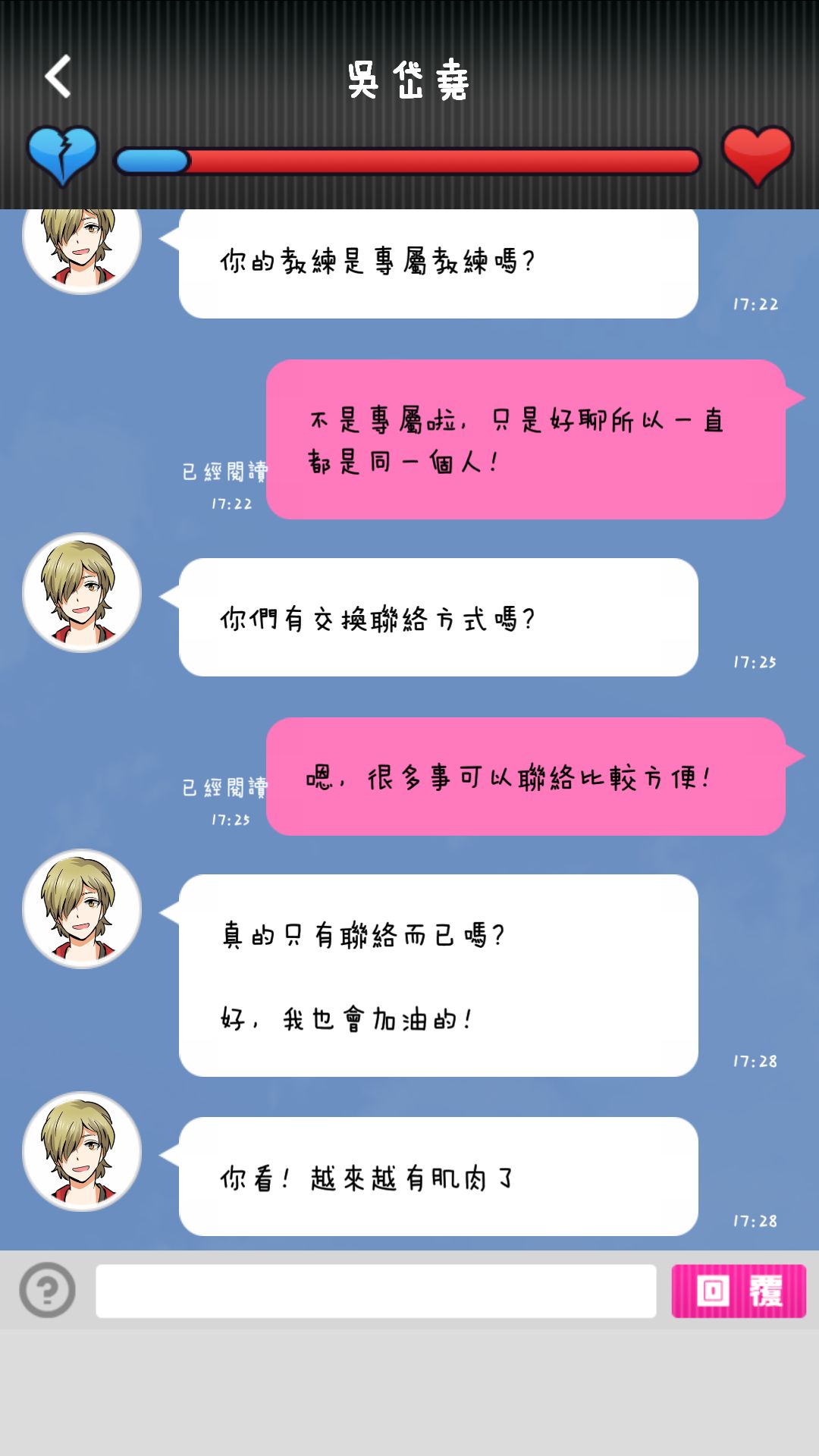Expand the pink reply bubble 嗯很多事可以聯絡
This screenshot has width=819, height=1456.
point(531,777)
